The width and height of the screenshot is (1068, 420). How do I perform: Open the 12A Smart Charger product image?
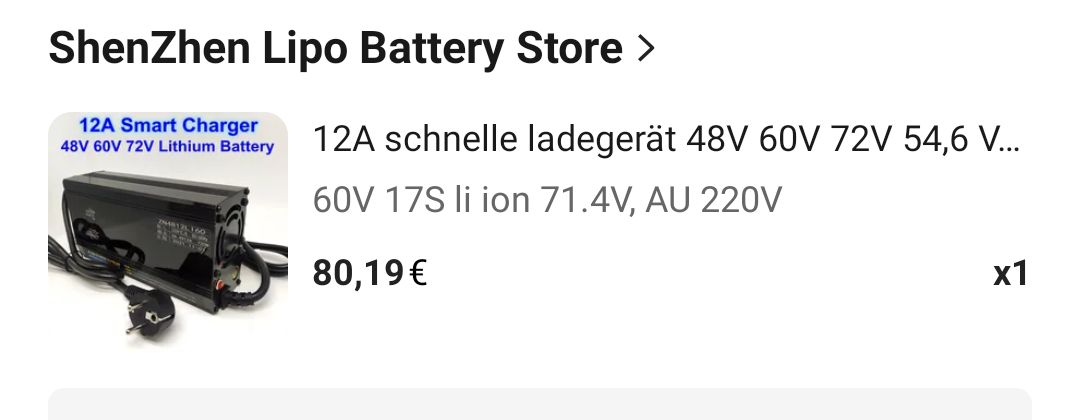click(x=168, y=230)
